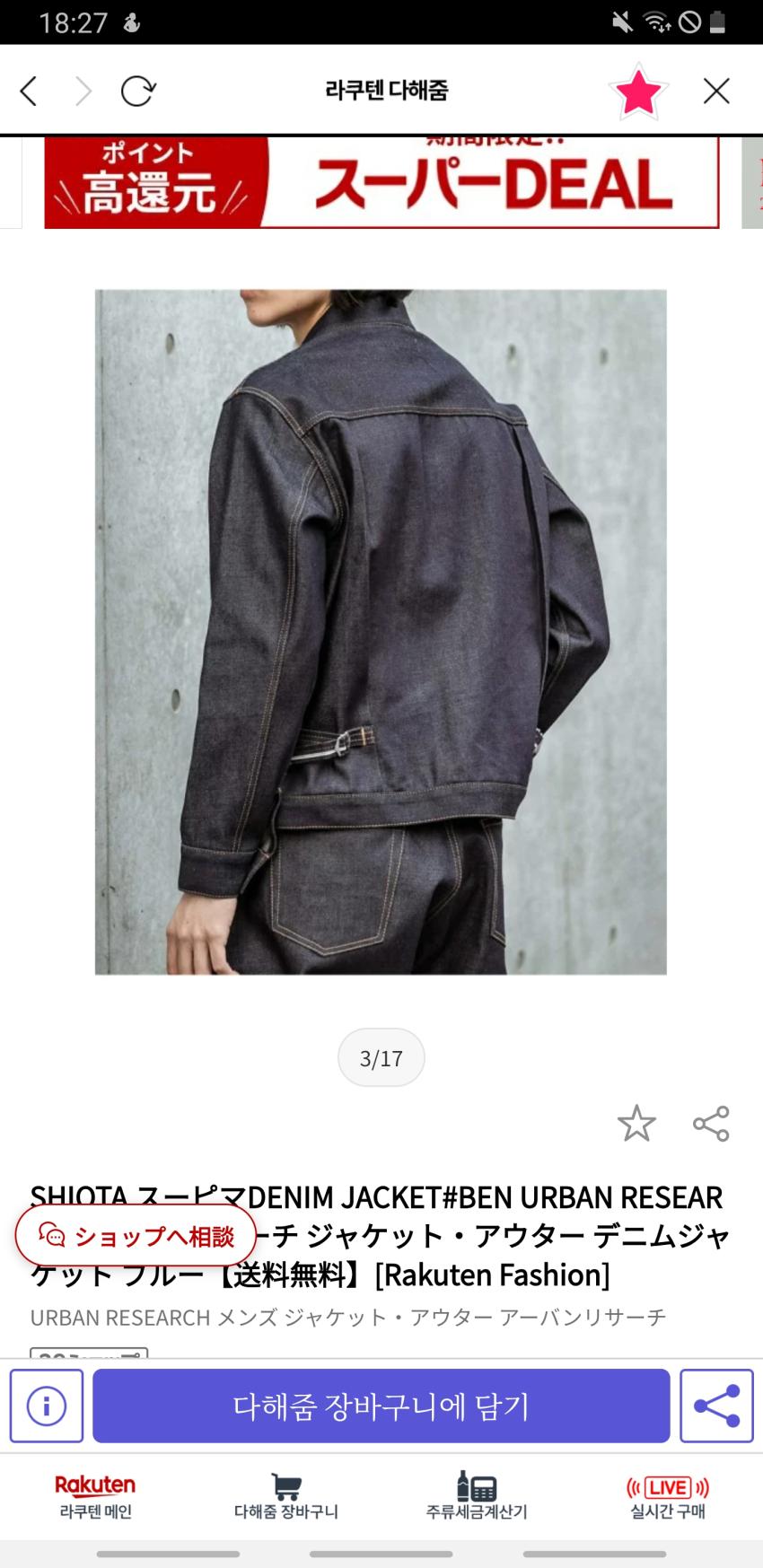Image resolution: width=763 pixels, height=1568 pixels.
Task: Go to 실시간 구매 live tab
Action: (x=668, y=1496)
